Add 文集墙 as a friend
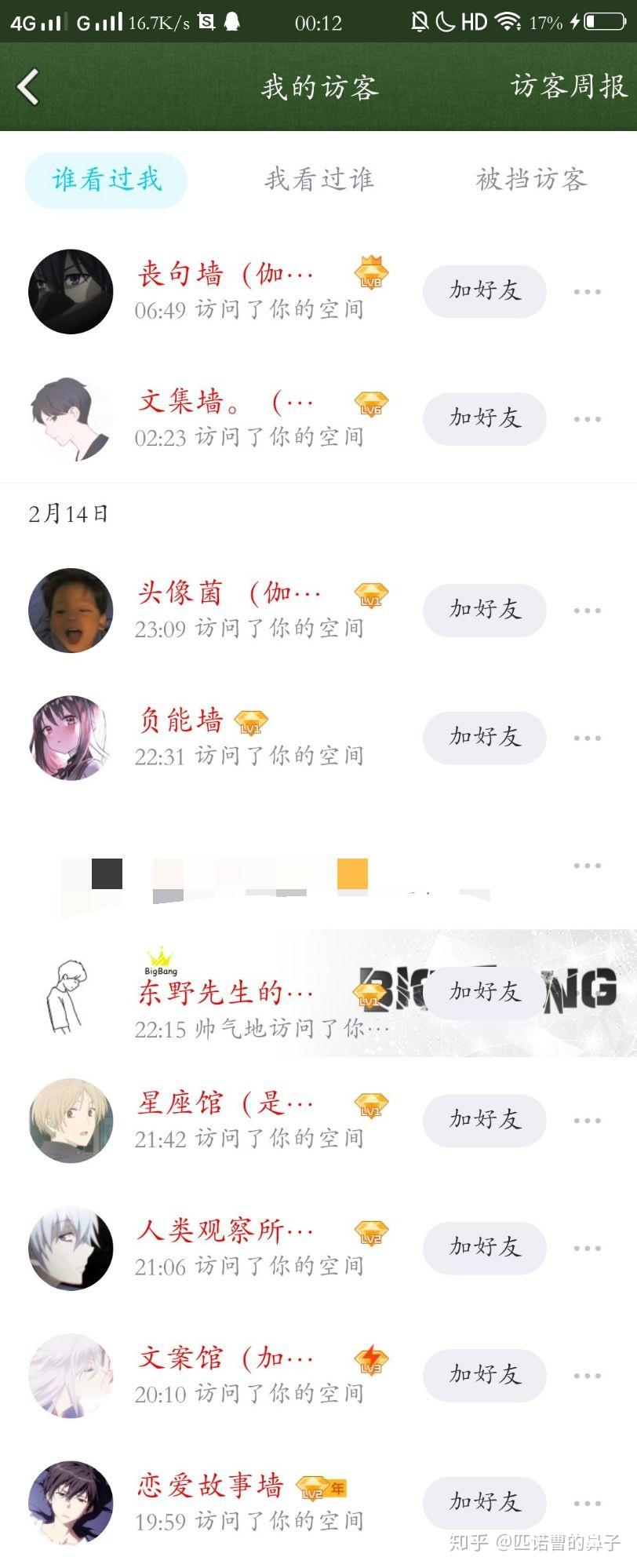The image size is (637, 1568). coord(484,418)
